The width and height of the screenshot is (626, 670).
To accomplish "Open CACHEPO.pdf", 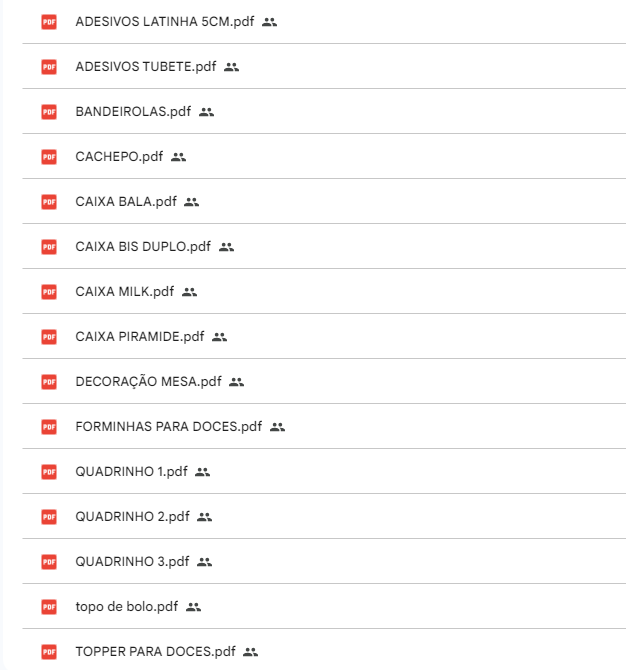I will click(x=119, y=157).
